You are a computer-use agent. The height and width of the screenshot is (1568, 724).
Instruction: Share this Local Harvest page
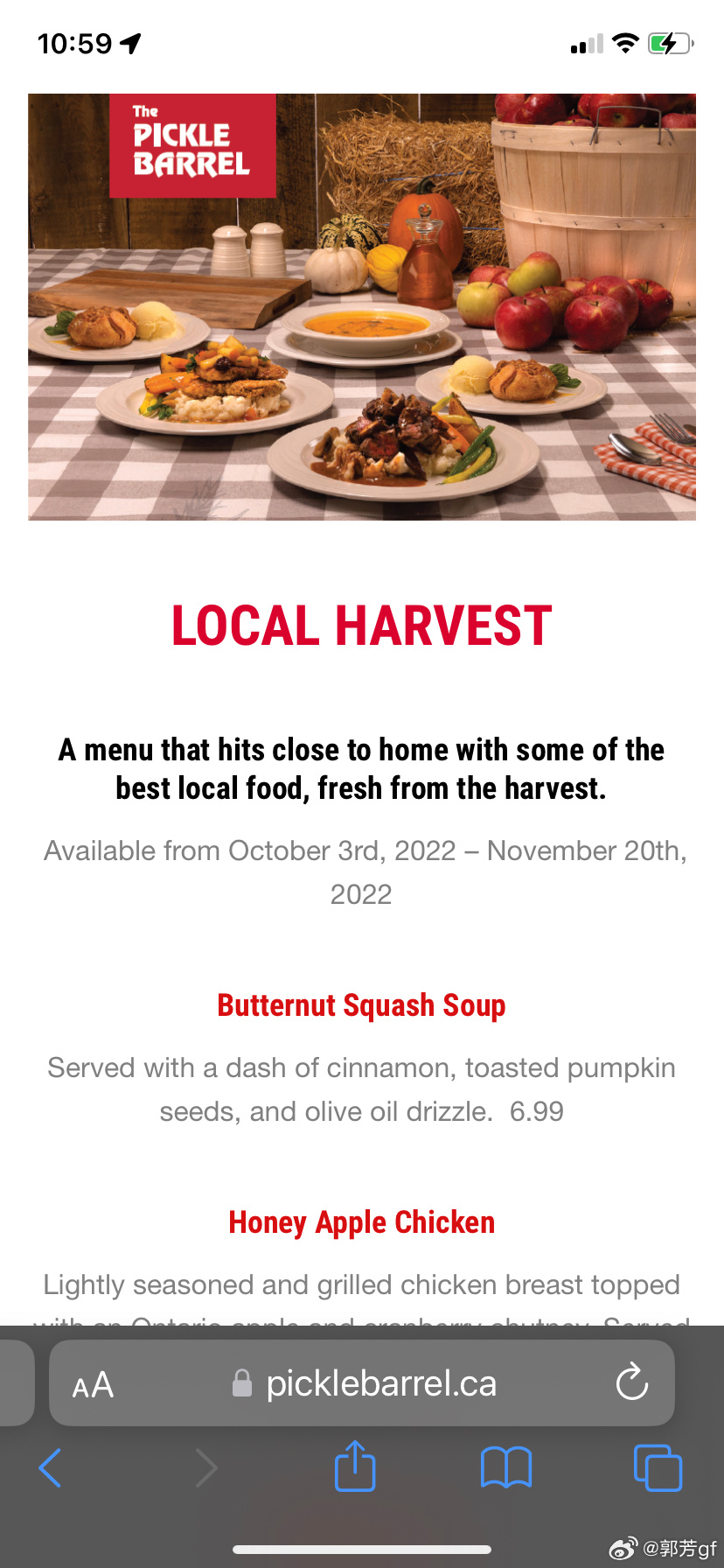click(355, 1466)
